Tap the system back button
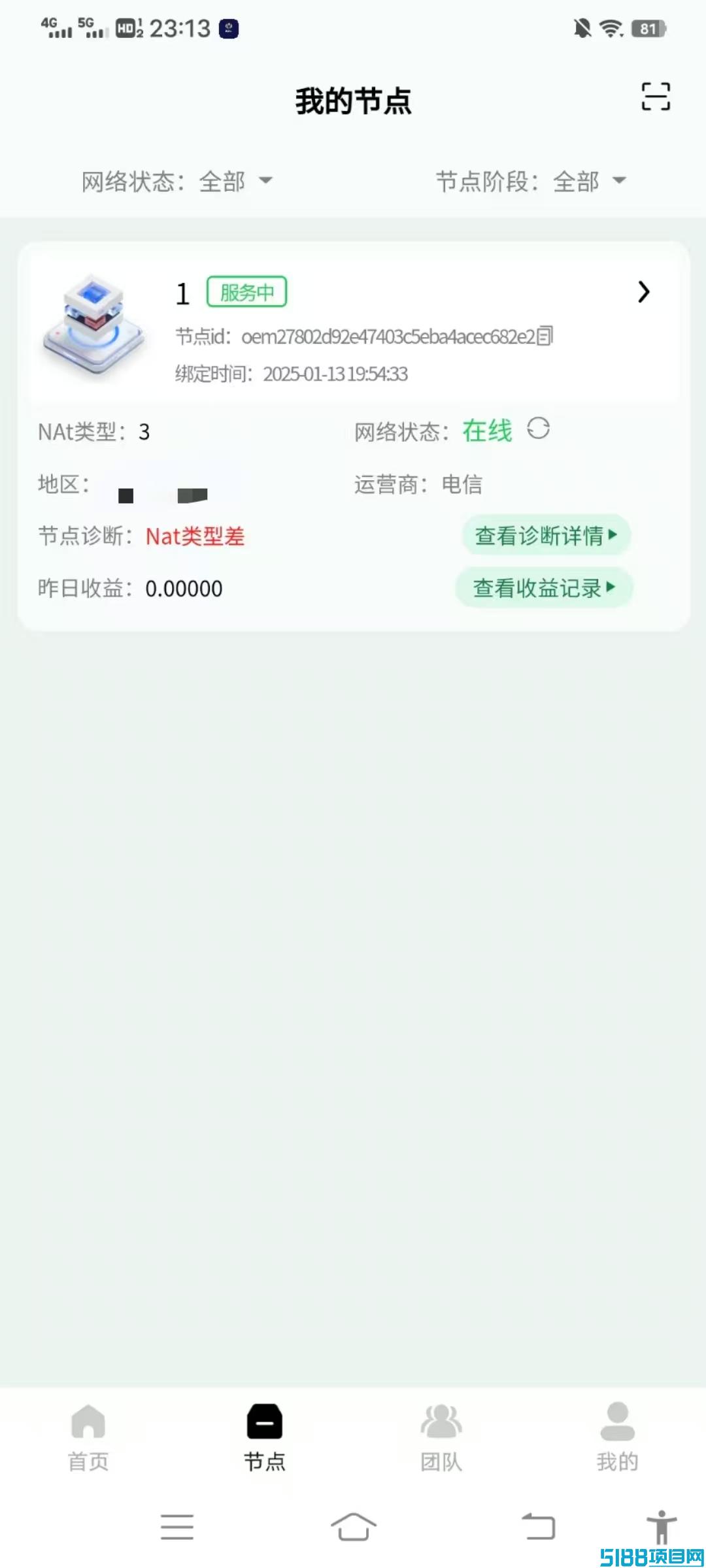706x1568 pixels. pyautogui.click(x=538, y=1527)
